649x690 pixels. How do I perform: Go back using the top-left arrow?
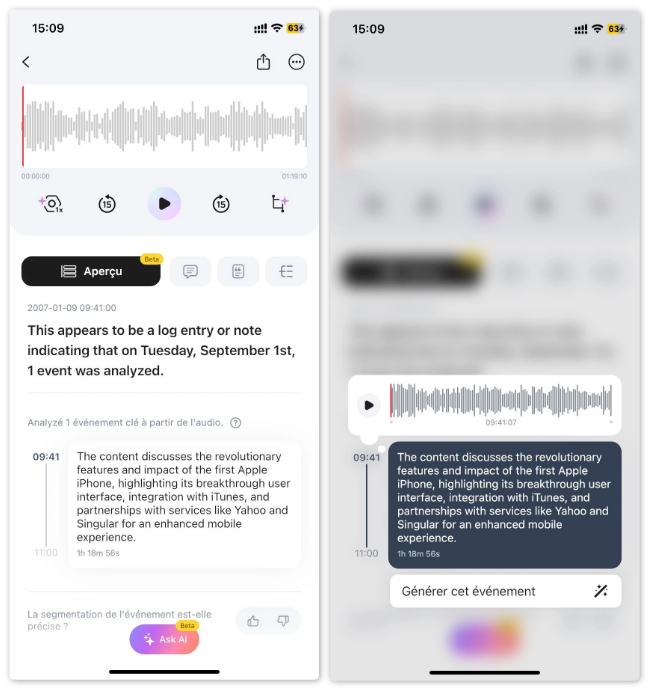click(x=26, y=62)
